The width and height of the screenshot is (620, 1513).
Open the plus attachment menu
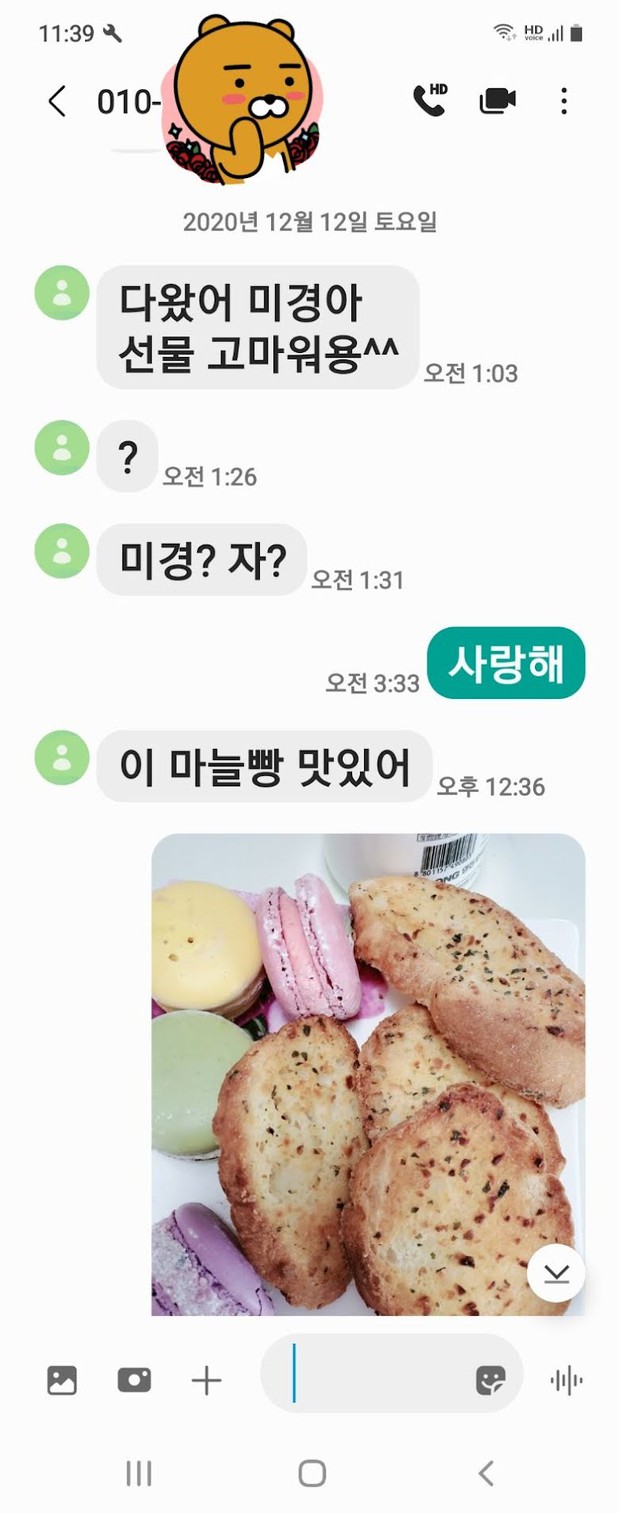click(206, 1381)
